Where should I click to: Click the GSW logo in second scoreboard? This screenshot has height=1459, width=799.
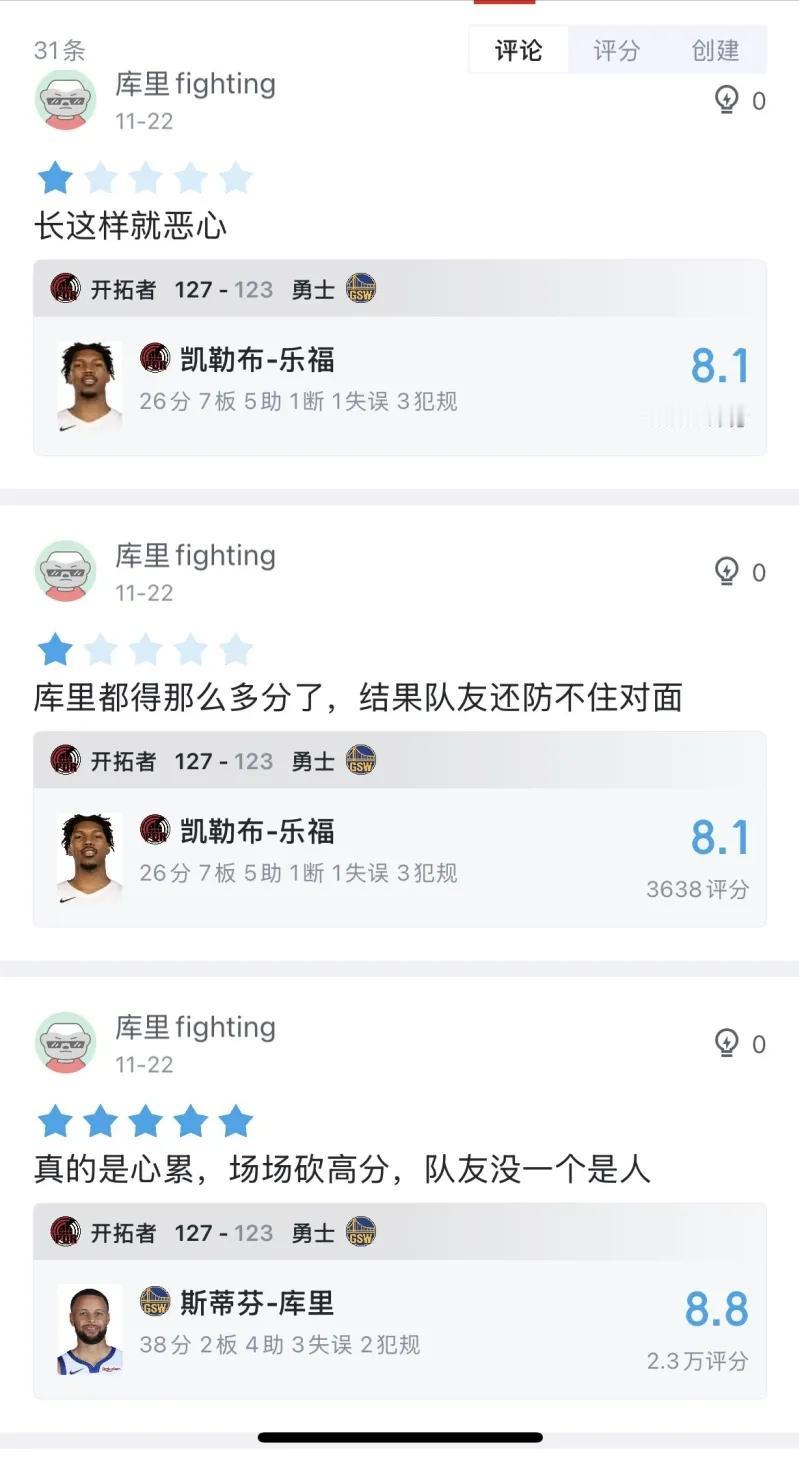point(359,760)
